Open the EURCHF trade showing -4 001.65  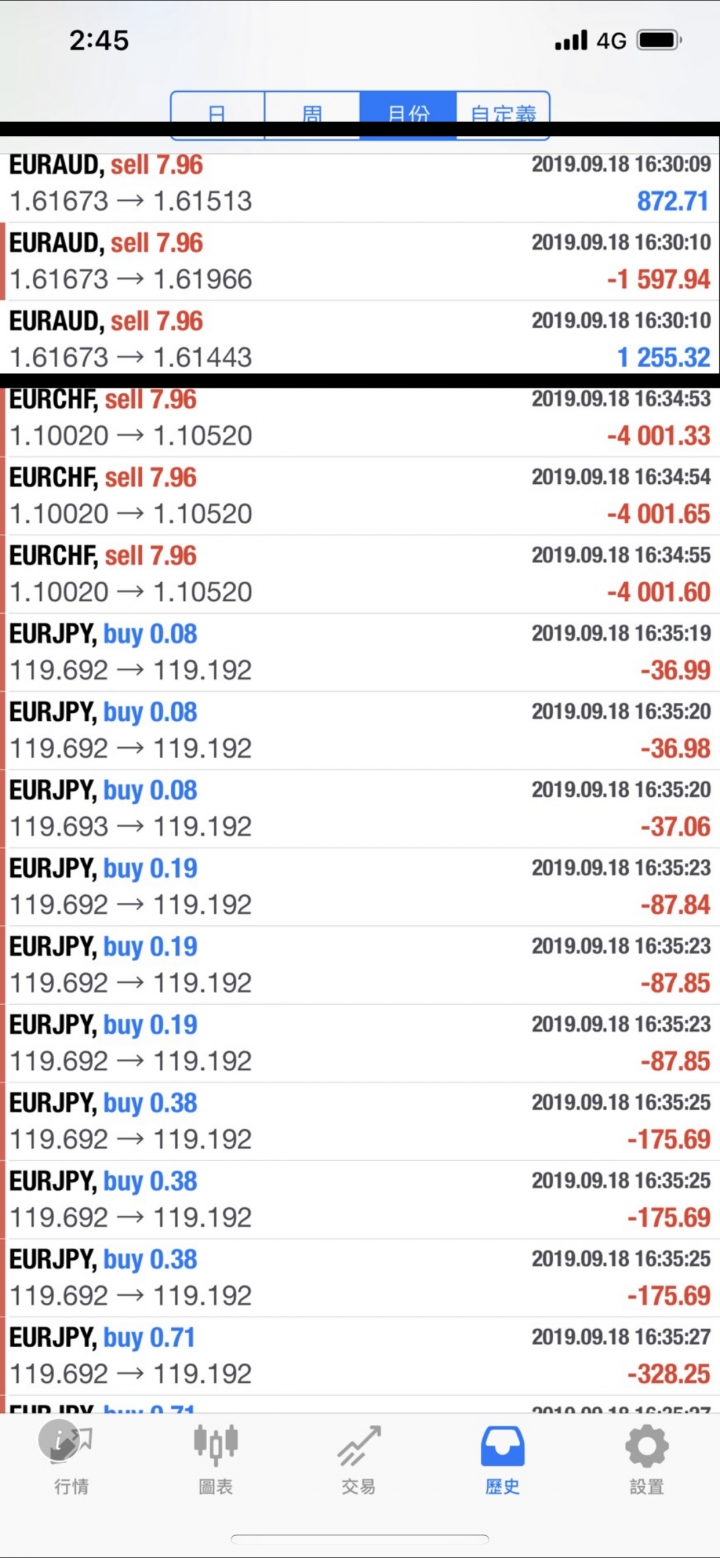pyautogui.click(x=360, y=496)
